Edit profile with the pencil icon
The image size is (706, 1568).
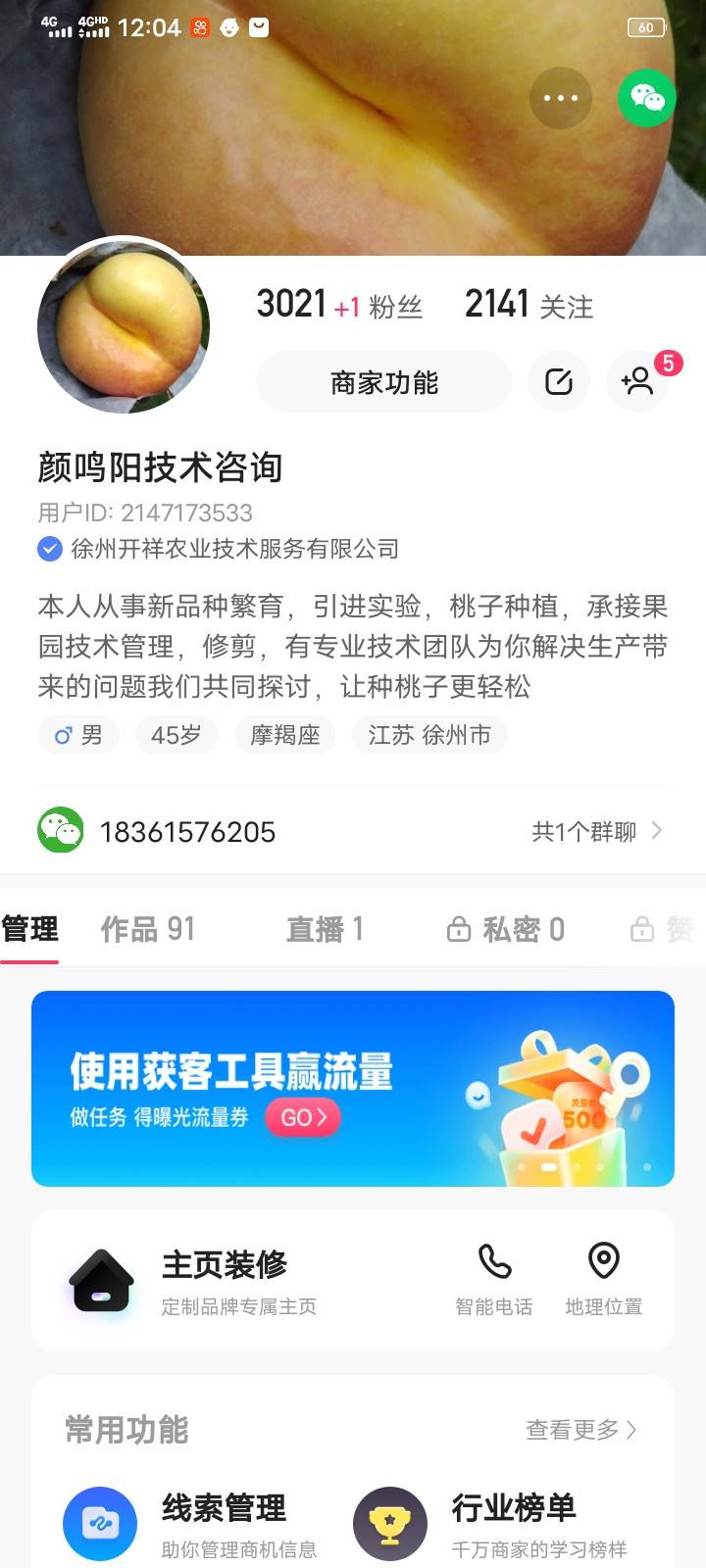[x=559, y=382]
